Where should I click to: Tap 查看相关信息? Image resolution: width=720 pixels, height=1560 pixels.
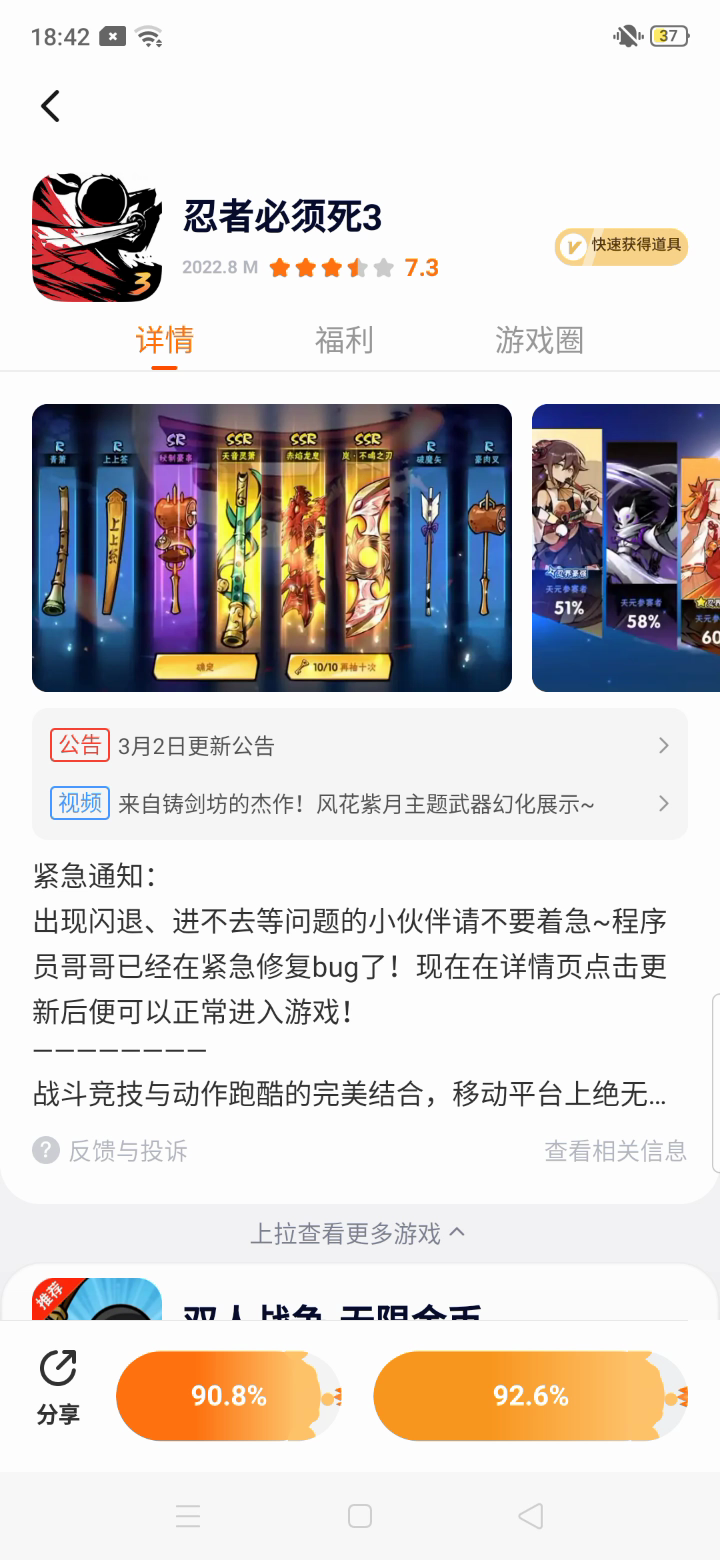(x=615, y=1151)
